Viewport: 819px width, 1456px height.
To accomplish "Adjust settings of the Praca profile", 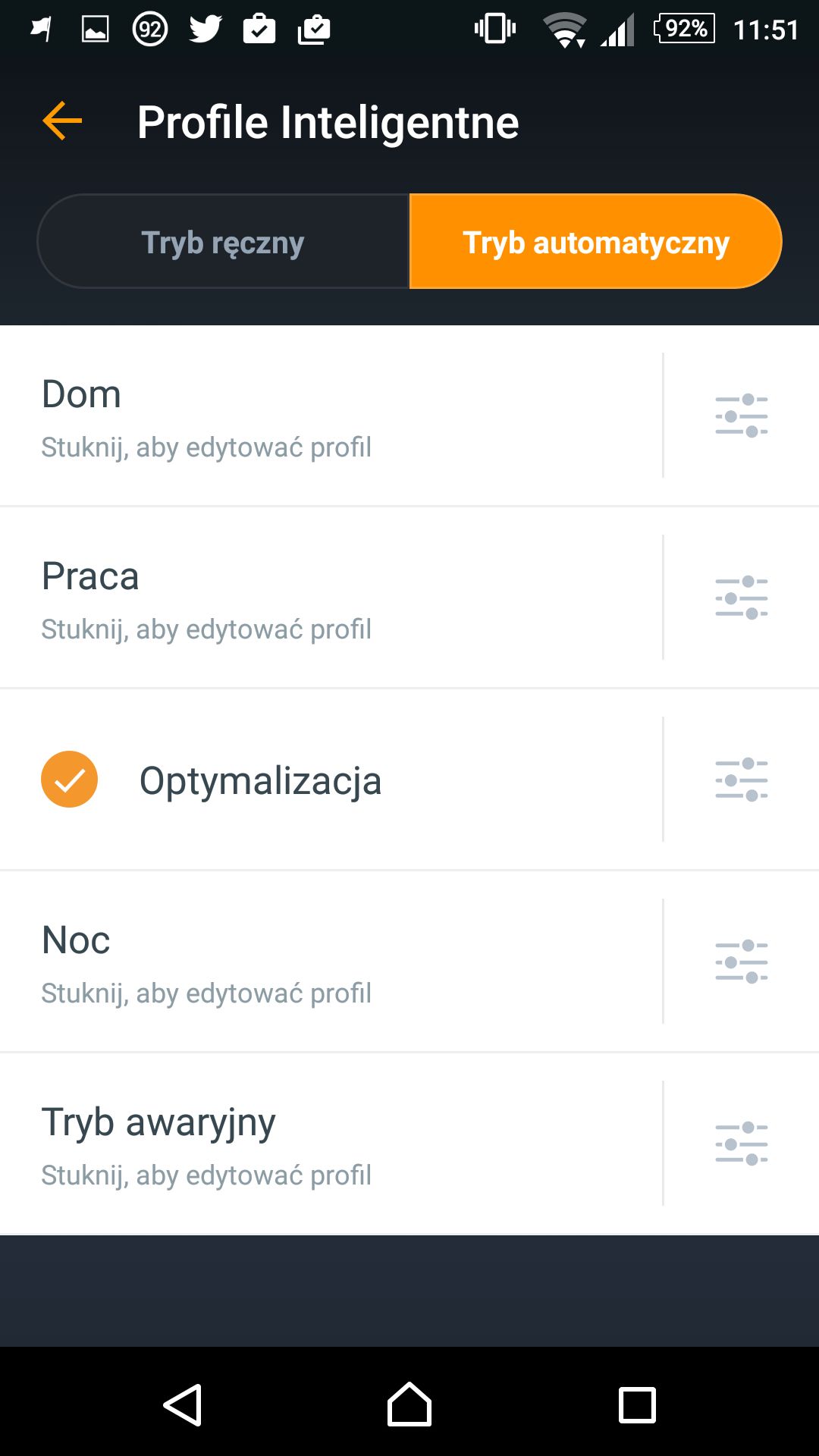I will [742, 598].
